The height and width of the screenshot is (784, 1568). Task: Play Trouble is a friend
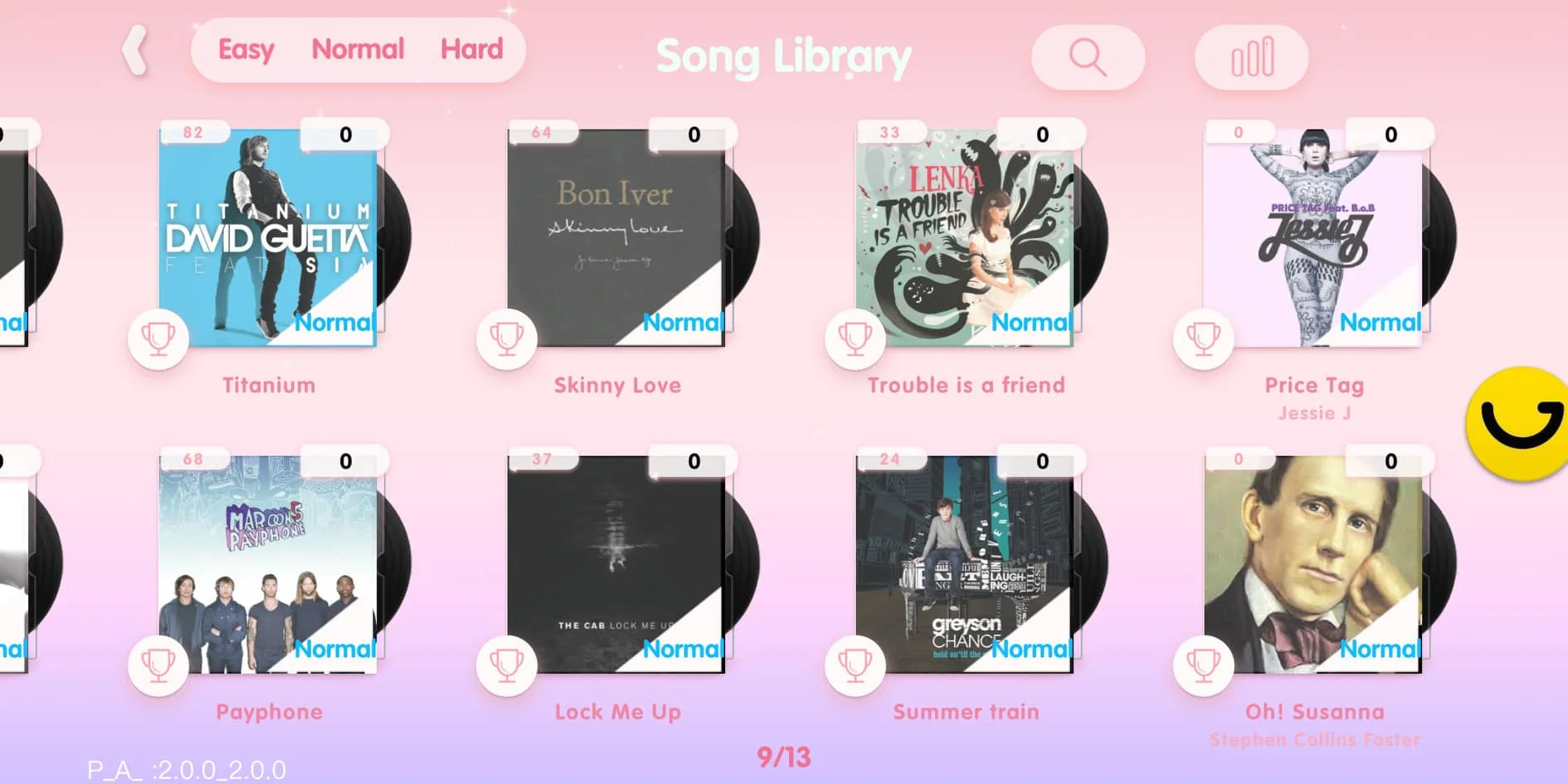(x=965, y=236)
